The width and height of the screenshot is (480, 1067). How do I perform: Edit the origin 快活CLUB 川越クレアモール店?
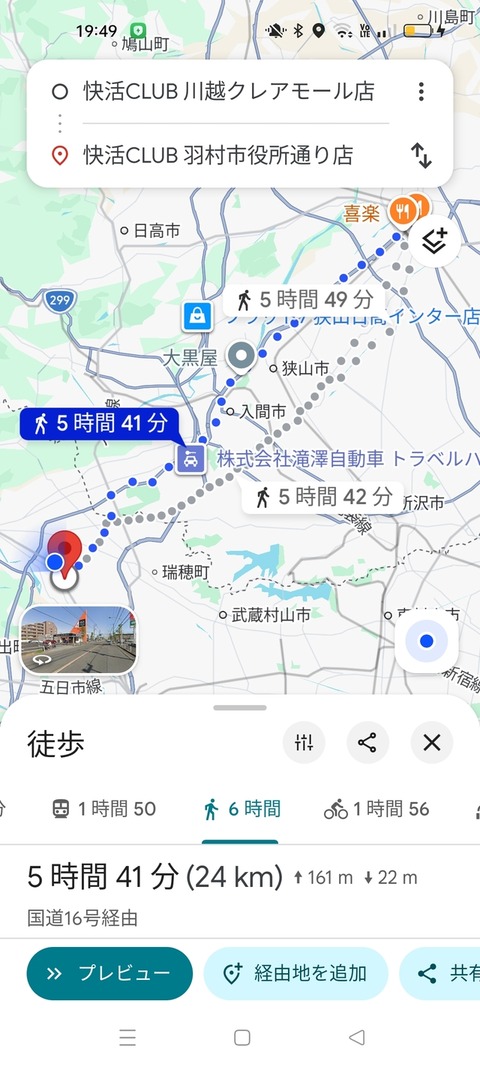coord(229,91)
